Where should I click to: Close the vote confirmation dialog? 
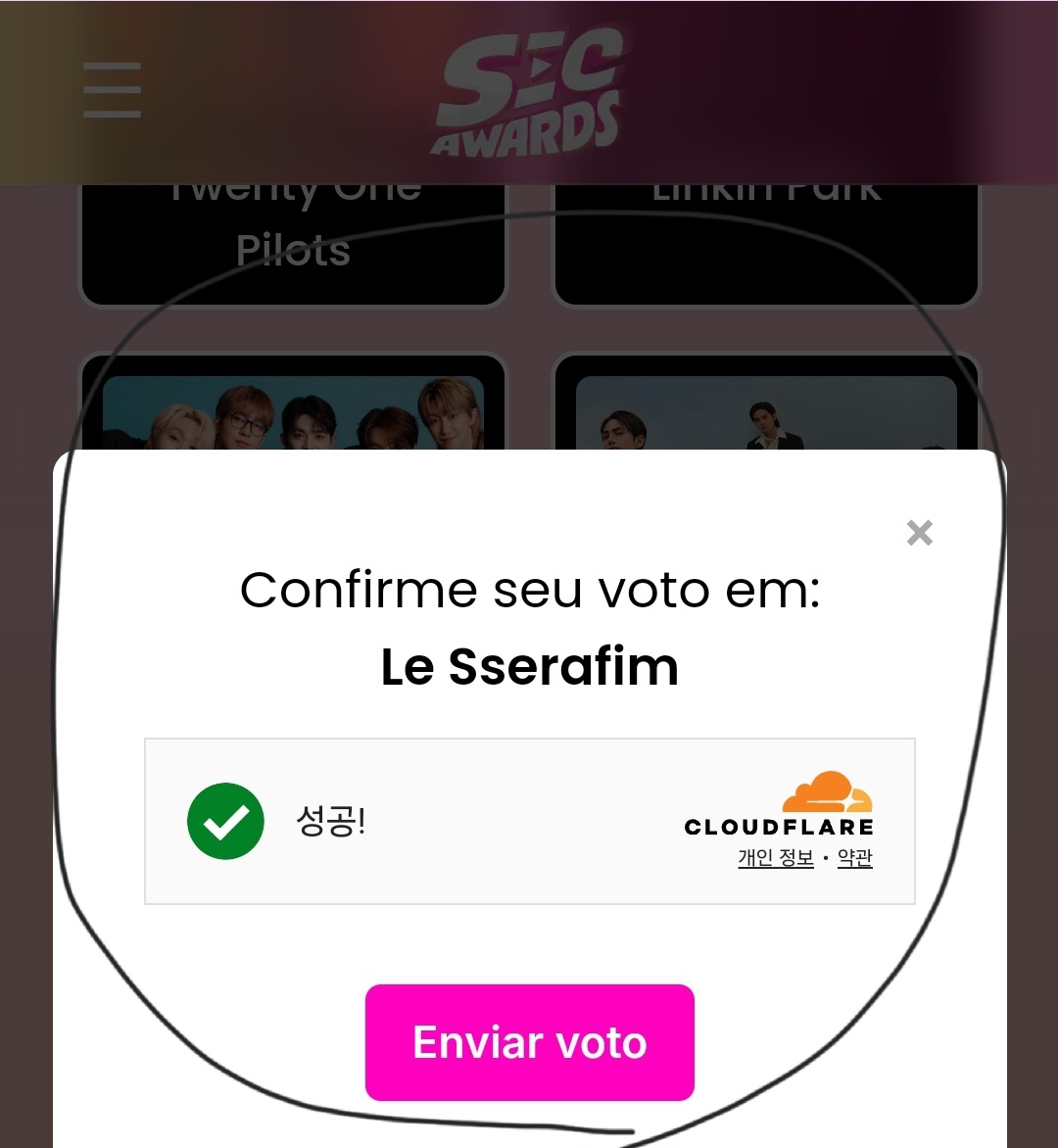(x=919, y=533)
